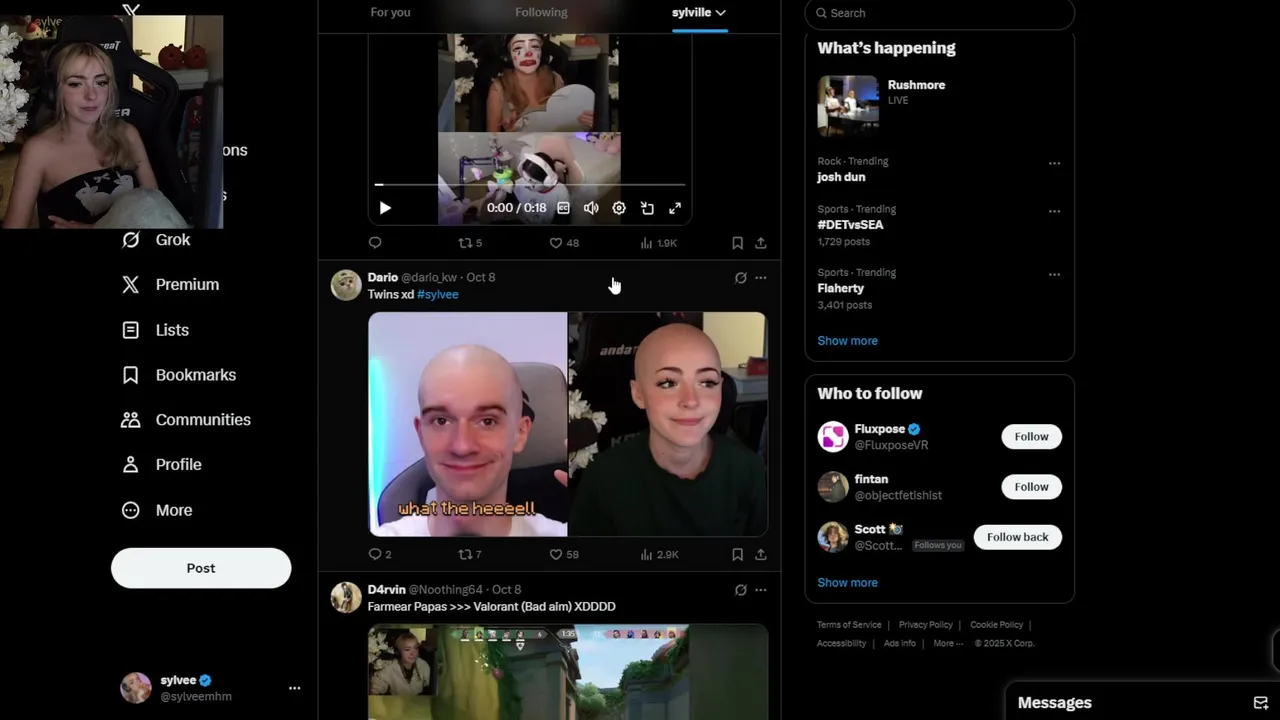Open Grok from the sidebar
Image resolution: width=1280 pixels, height=720 pixels.
coord(172,240)
